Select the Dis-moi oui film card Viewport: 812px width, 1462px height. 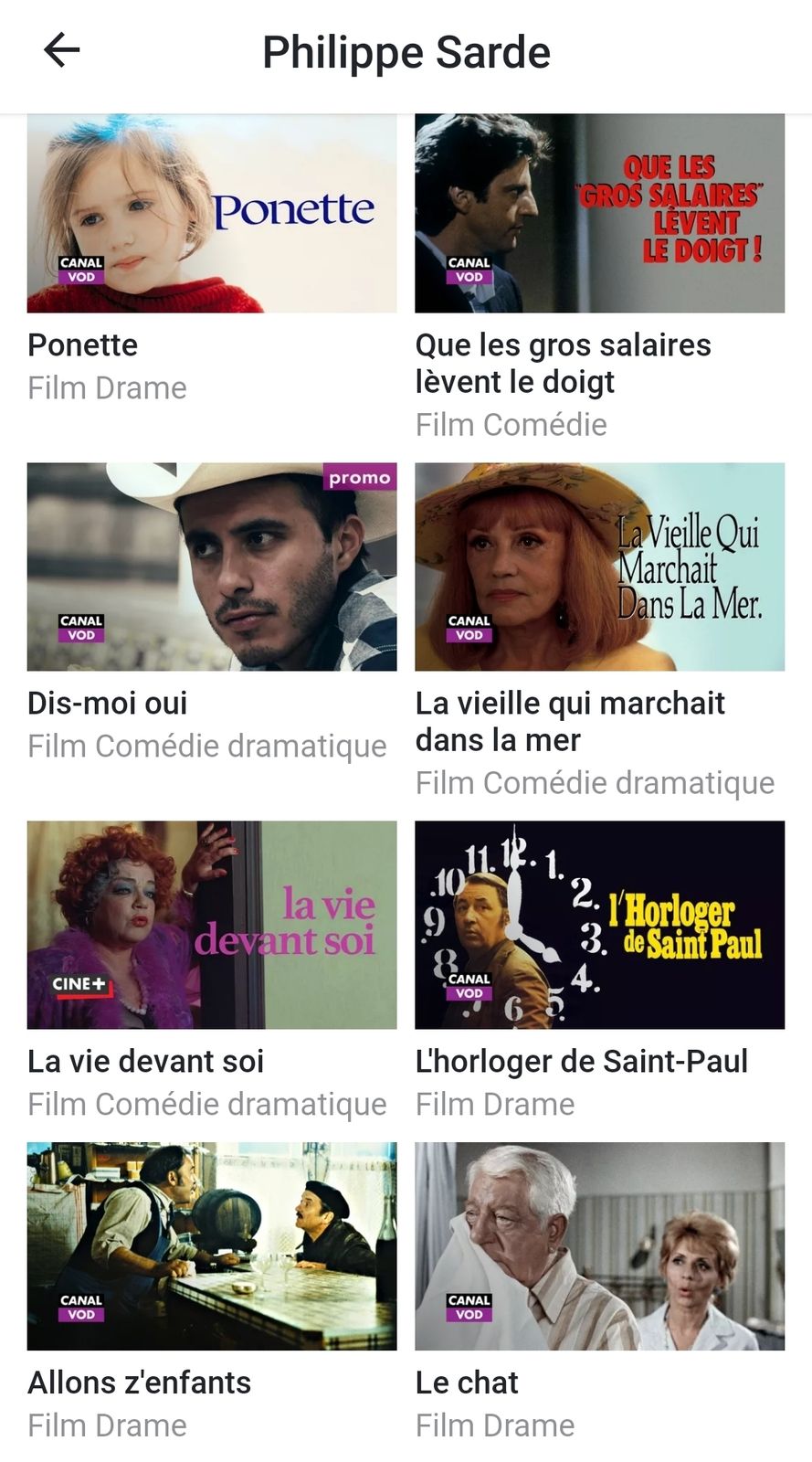[x=212, y=567]
